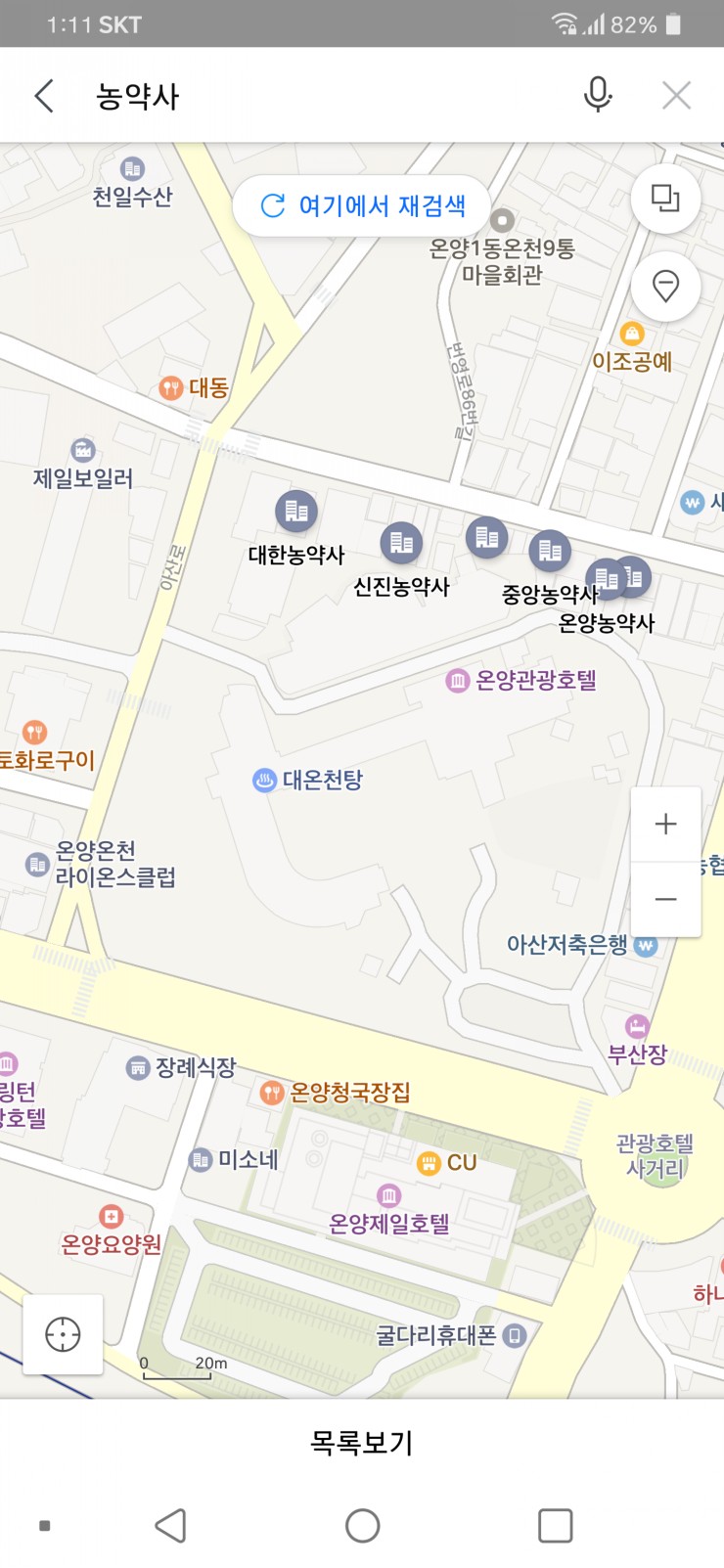The height and width of the screenshot is (1568, 724).
Task: Center the map on my current location
Action: click(x=63, y=1334)
